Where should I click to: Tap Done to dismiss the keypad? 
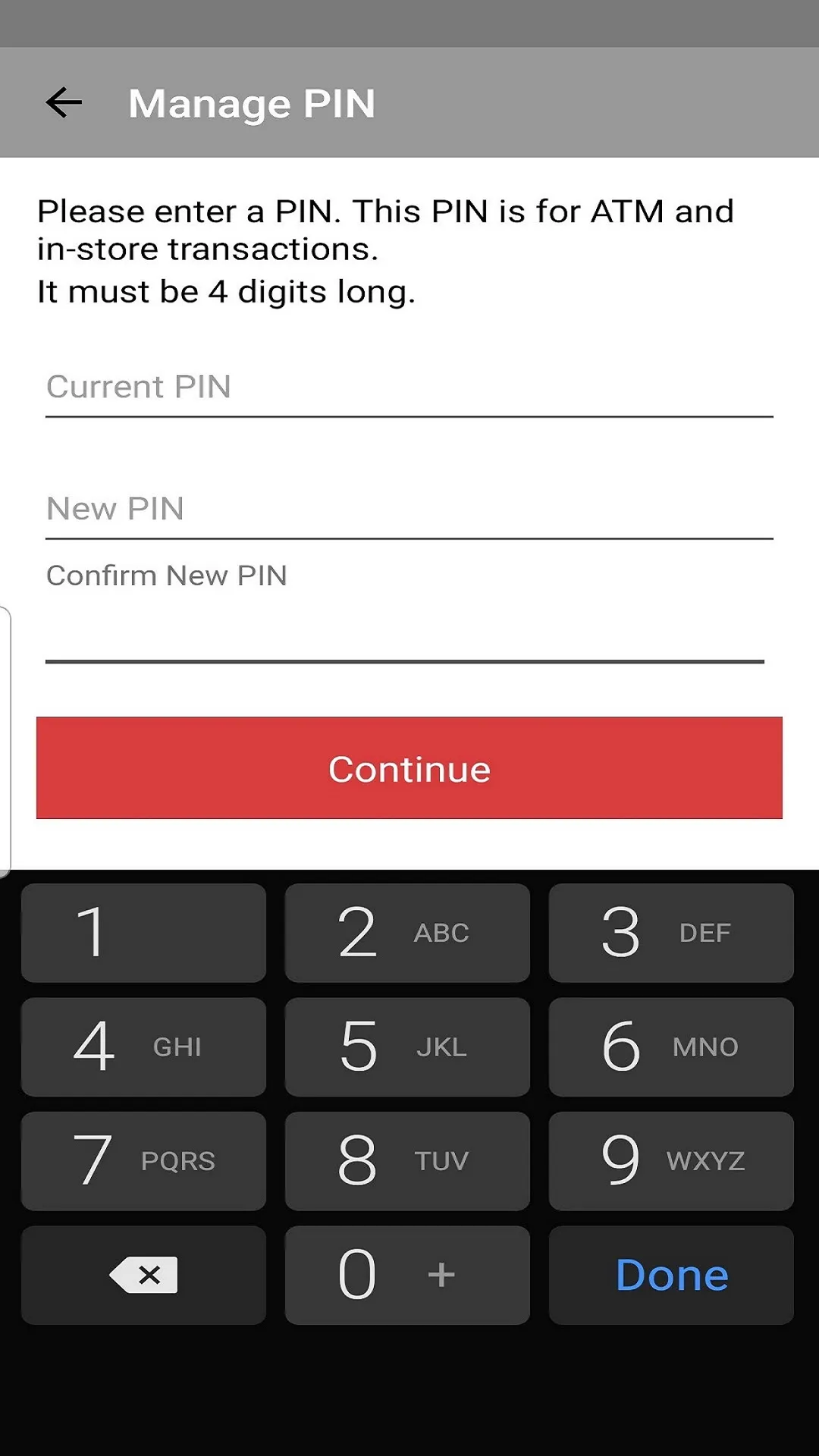click(x=670, y=1275)
